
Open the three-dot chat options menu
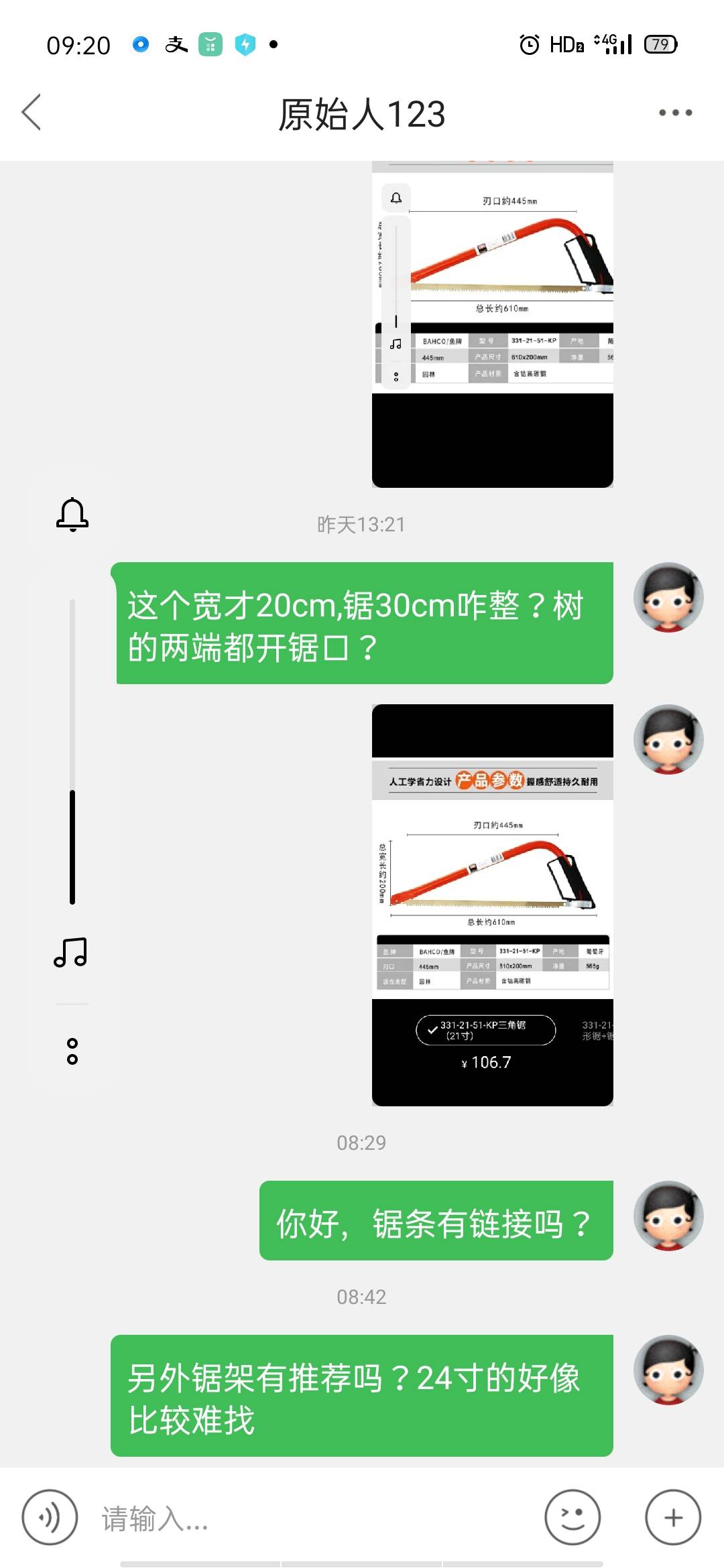pos(674,113)
